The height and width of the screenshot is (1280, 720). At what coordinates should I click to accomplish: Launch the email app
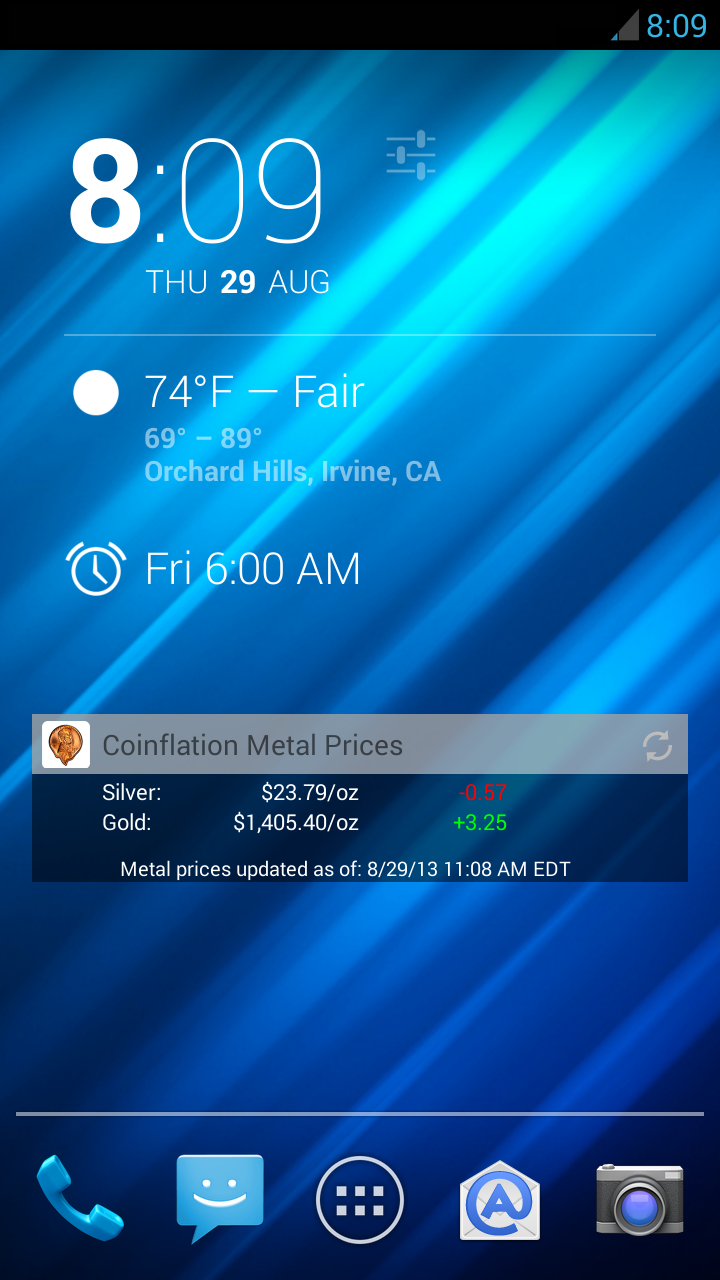[500, 1199]
